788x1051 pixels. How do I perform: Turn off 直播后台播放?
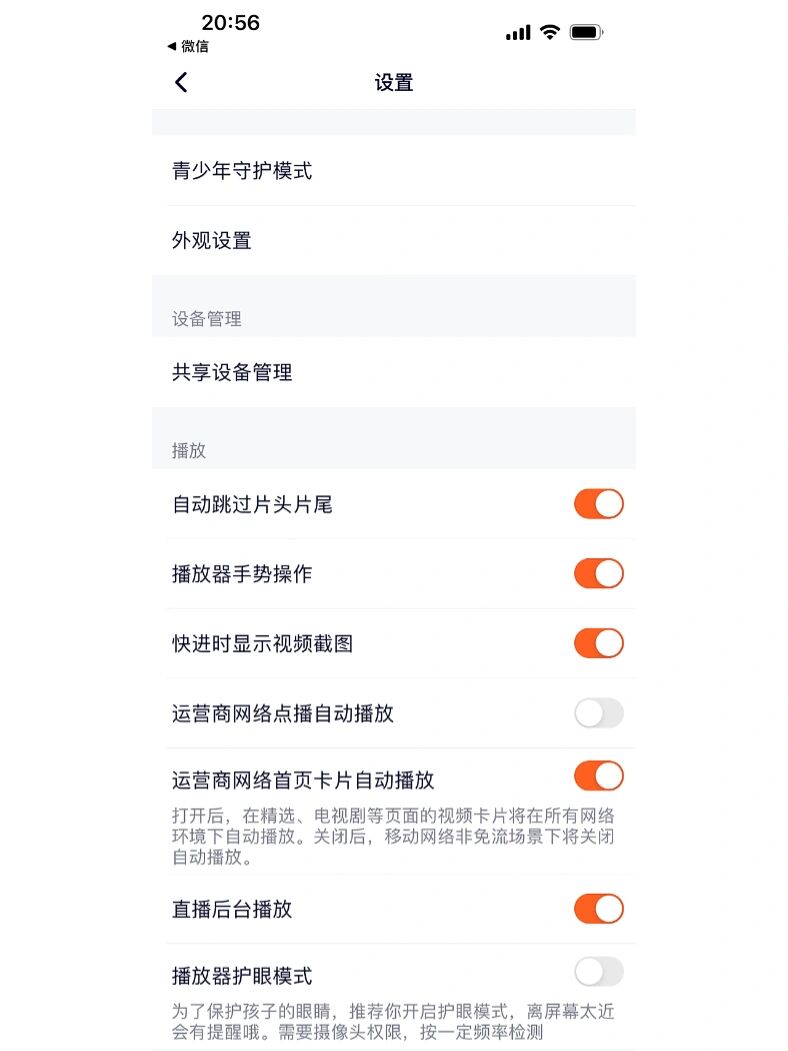click(x=598, y=909)
